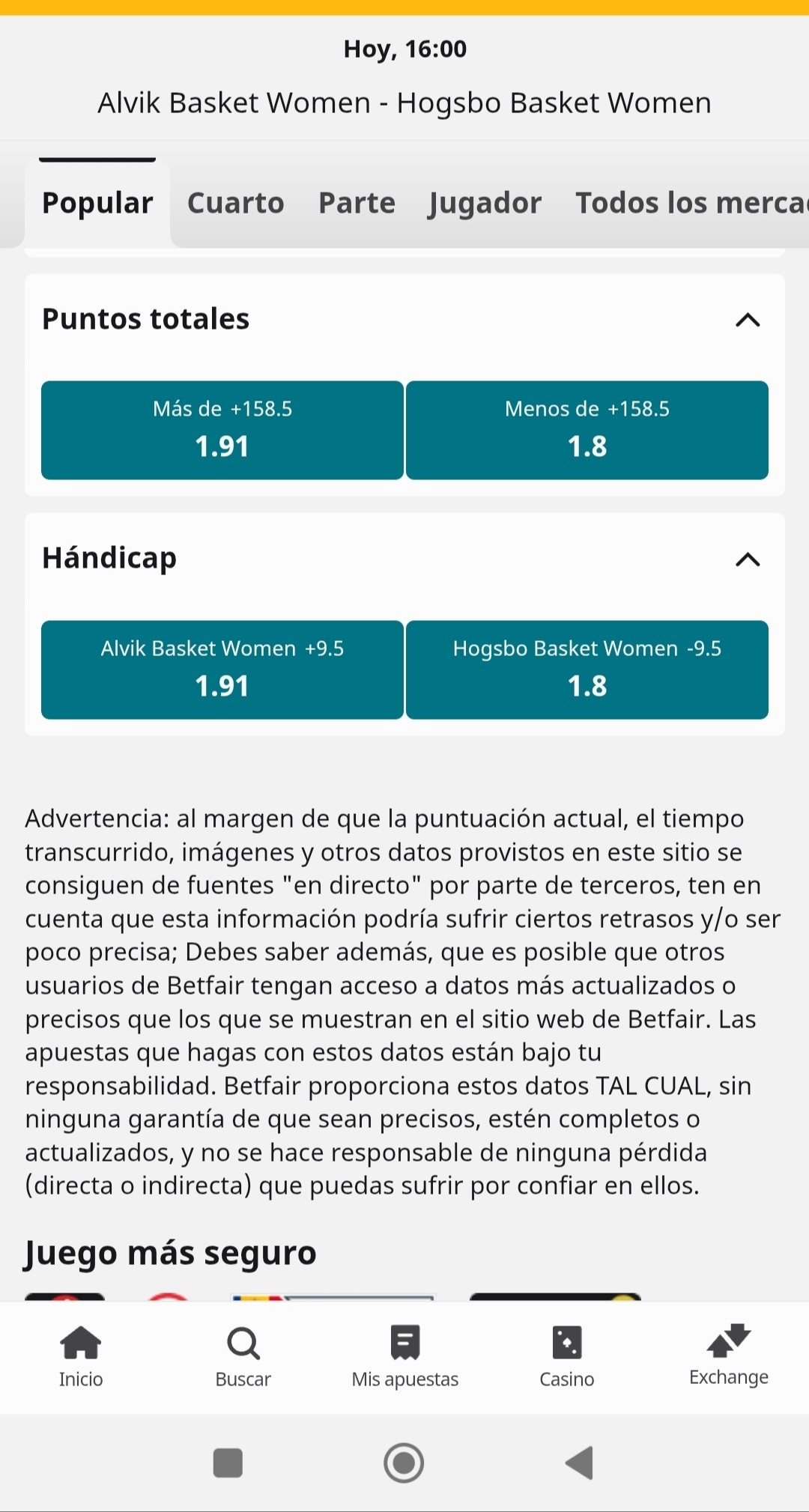Image resolution: width=809 pixels, height=1512 pixels.
Task: Tap the system home button
Action: tap(404, 1463)
